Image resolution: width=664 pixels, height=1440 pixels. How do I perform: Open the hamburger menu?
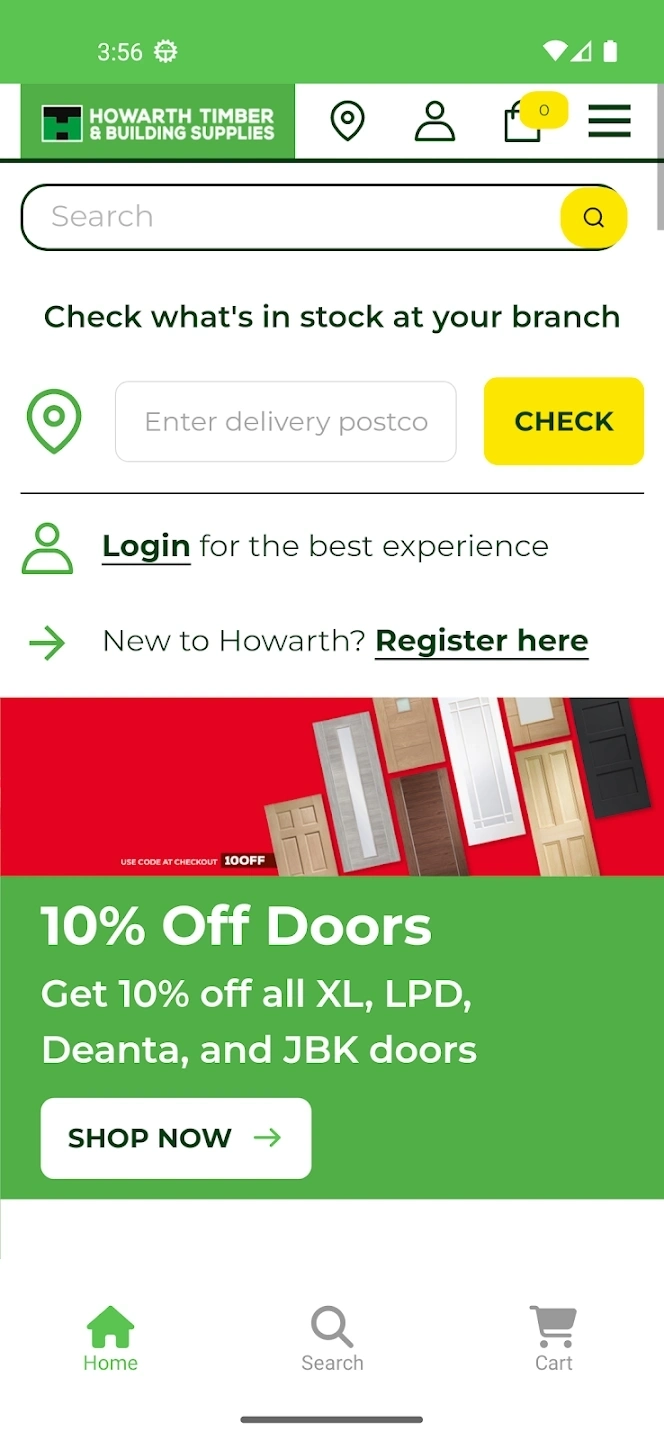(609, 122)
